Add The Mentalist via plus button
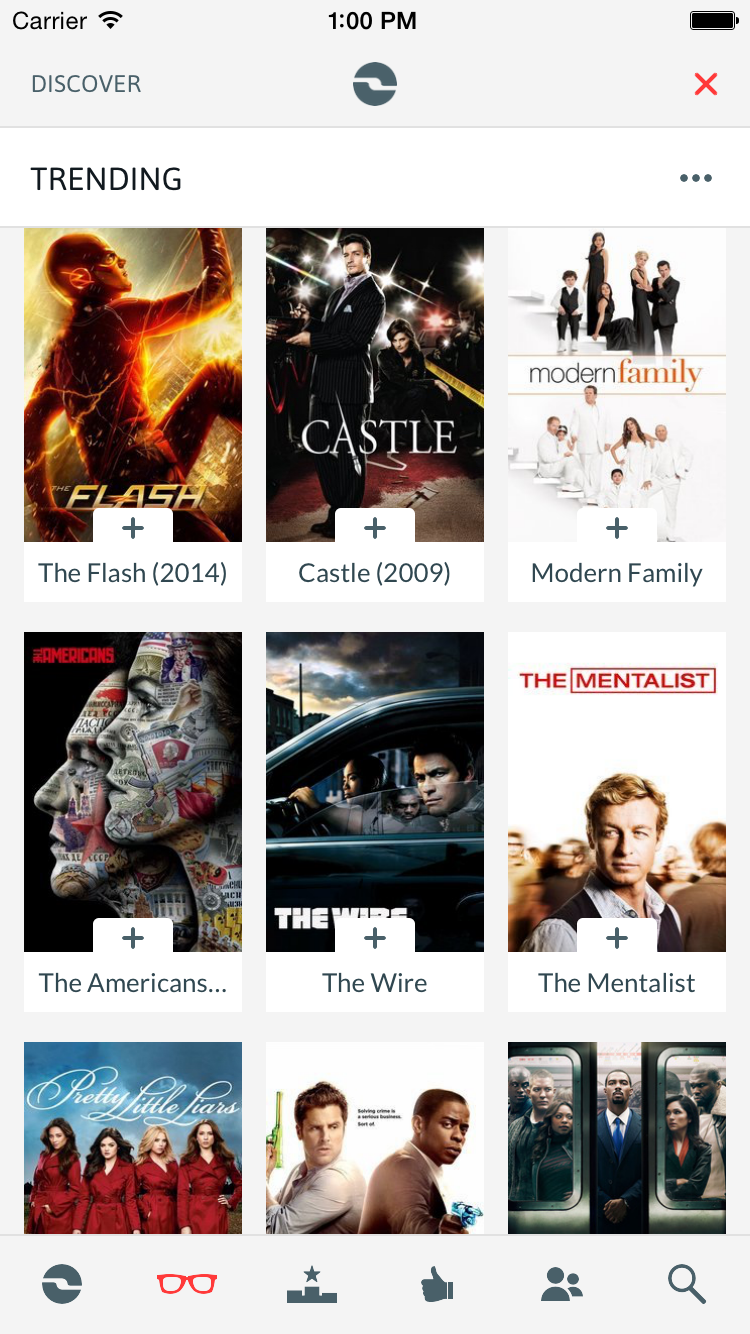Viewport: 750px width, 1334px height. 617,937
